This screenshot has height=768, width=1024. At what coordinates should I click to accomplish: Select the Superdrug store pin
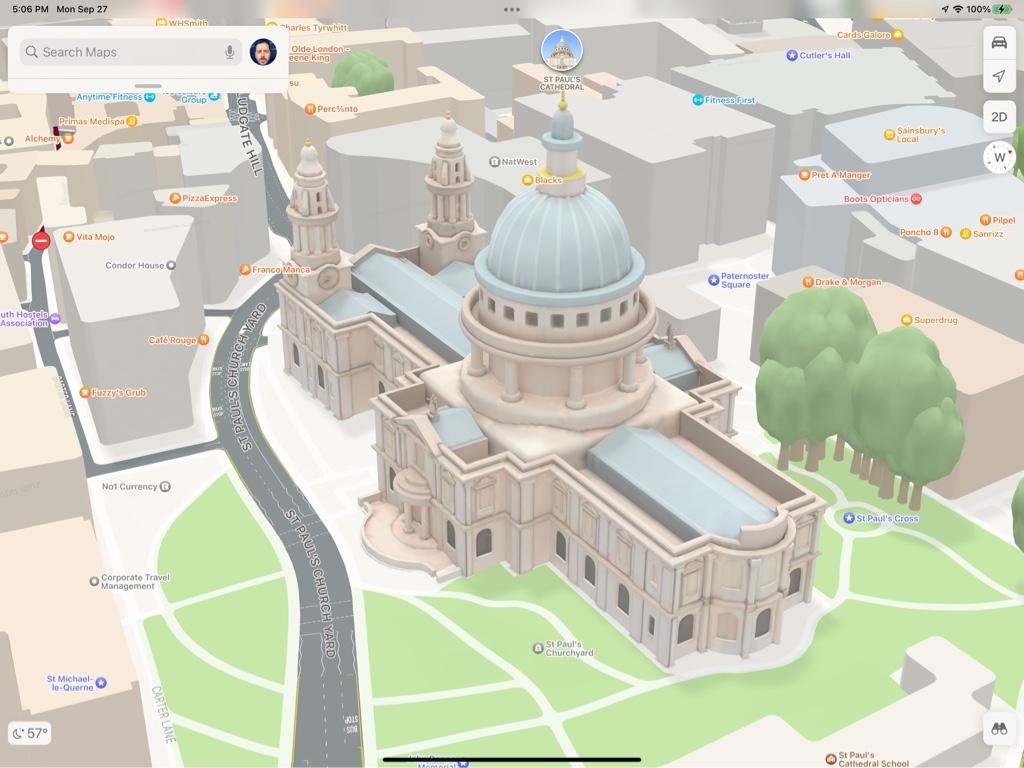point(906,320)
